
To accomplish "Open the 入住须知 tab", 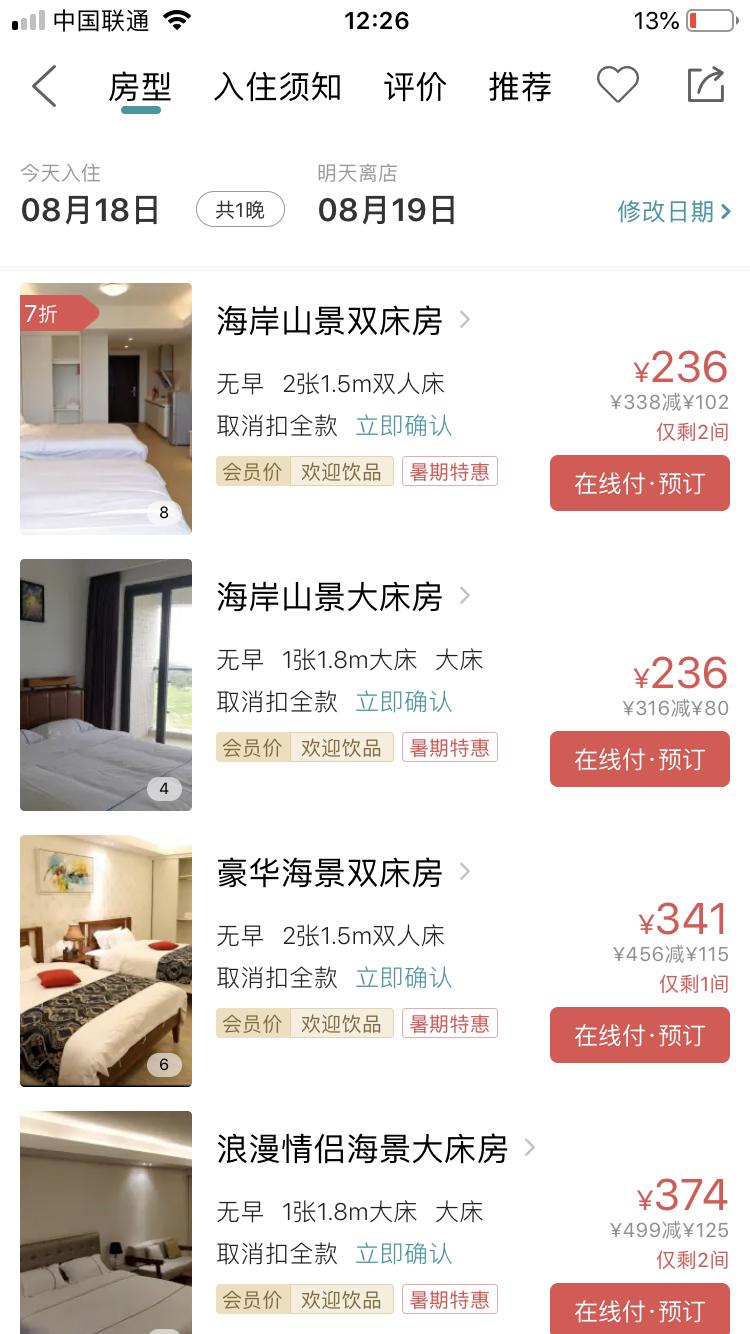I will pos(277,87).
